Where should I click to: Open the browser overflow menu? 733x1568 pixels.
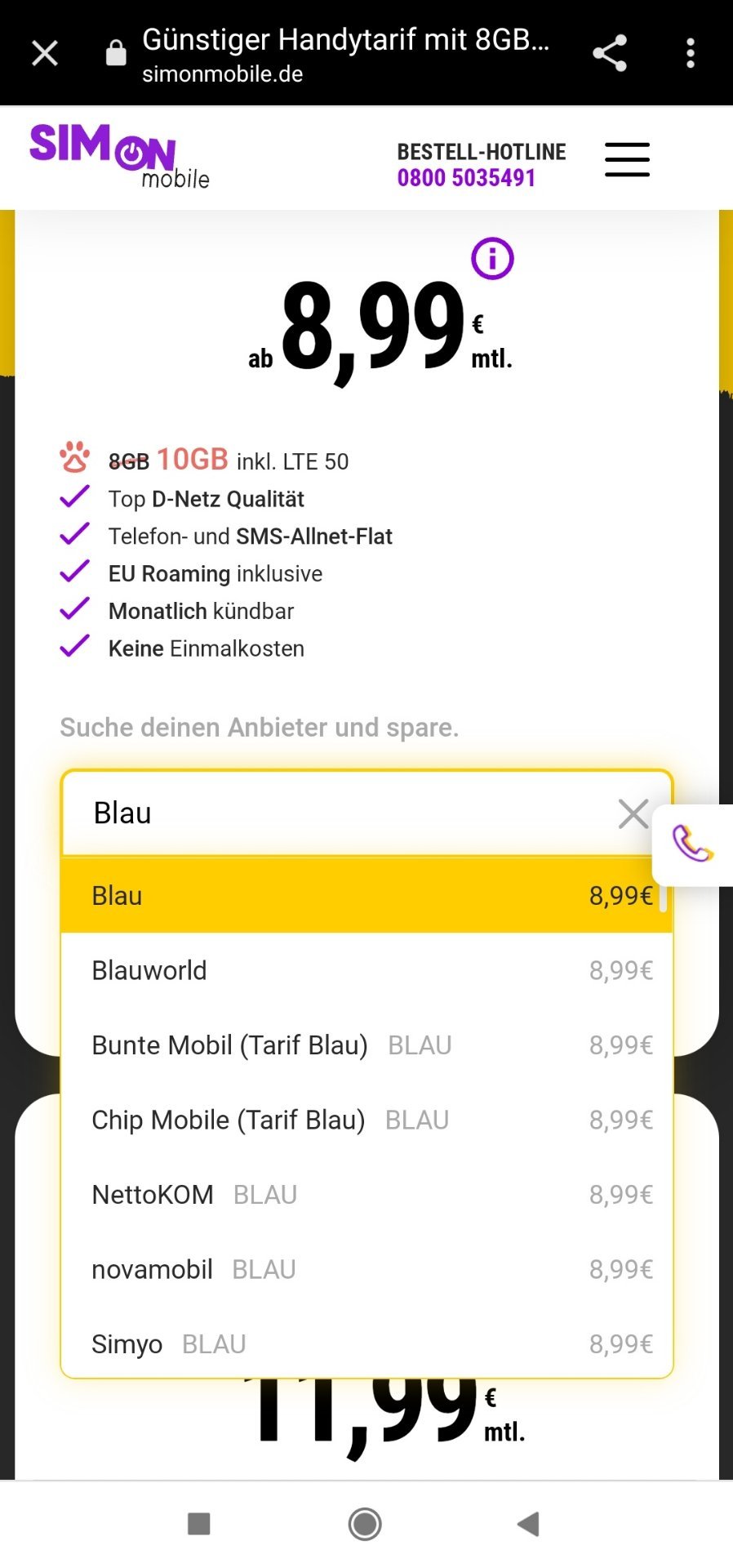click(691, 54)
